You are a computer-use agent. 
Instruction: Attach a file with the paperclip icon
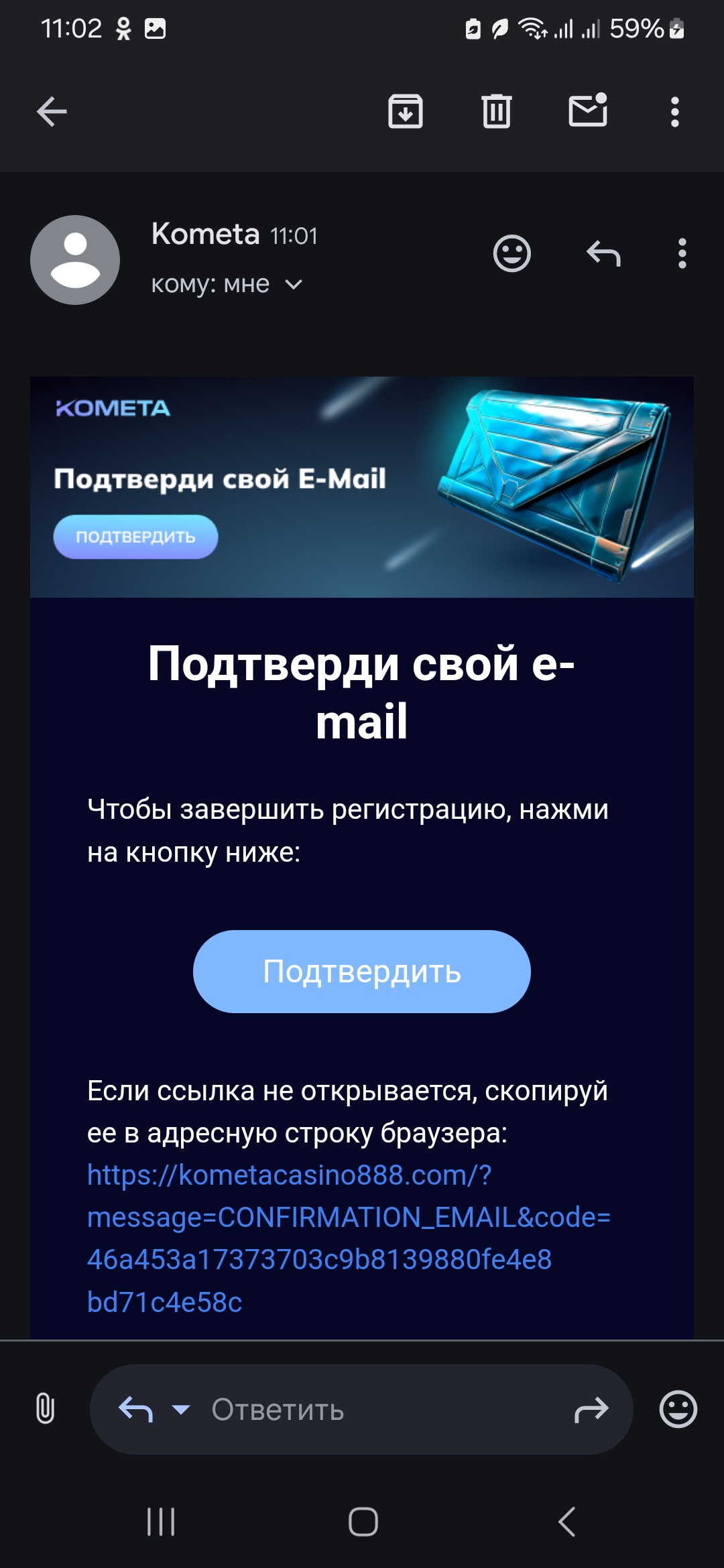pos(45,1409)
